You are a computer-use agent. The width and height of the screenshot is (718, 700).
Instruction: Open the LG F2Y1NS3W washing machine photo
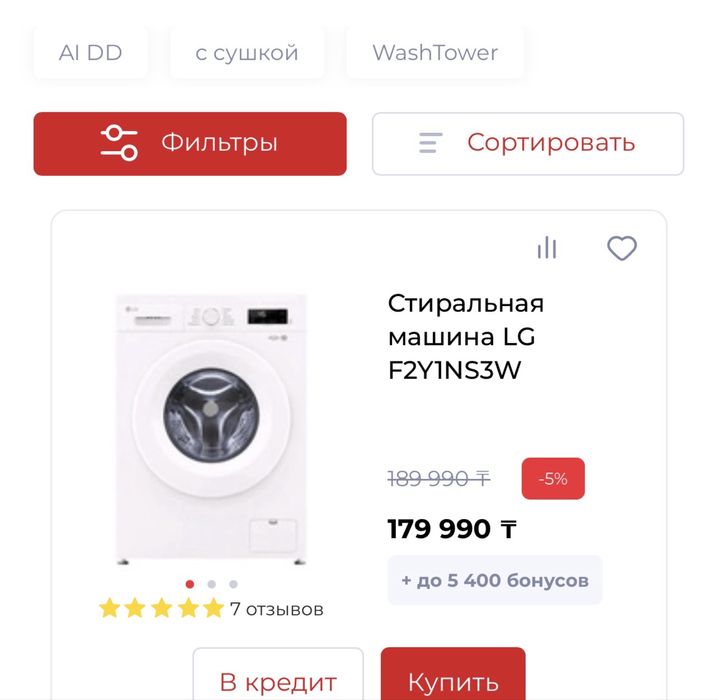pos(211,428)
